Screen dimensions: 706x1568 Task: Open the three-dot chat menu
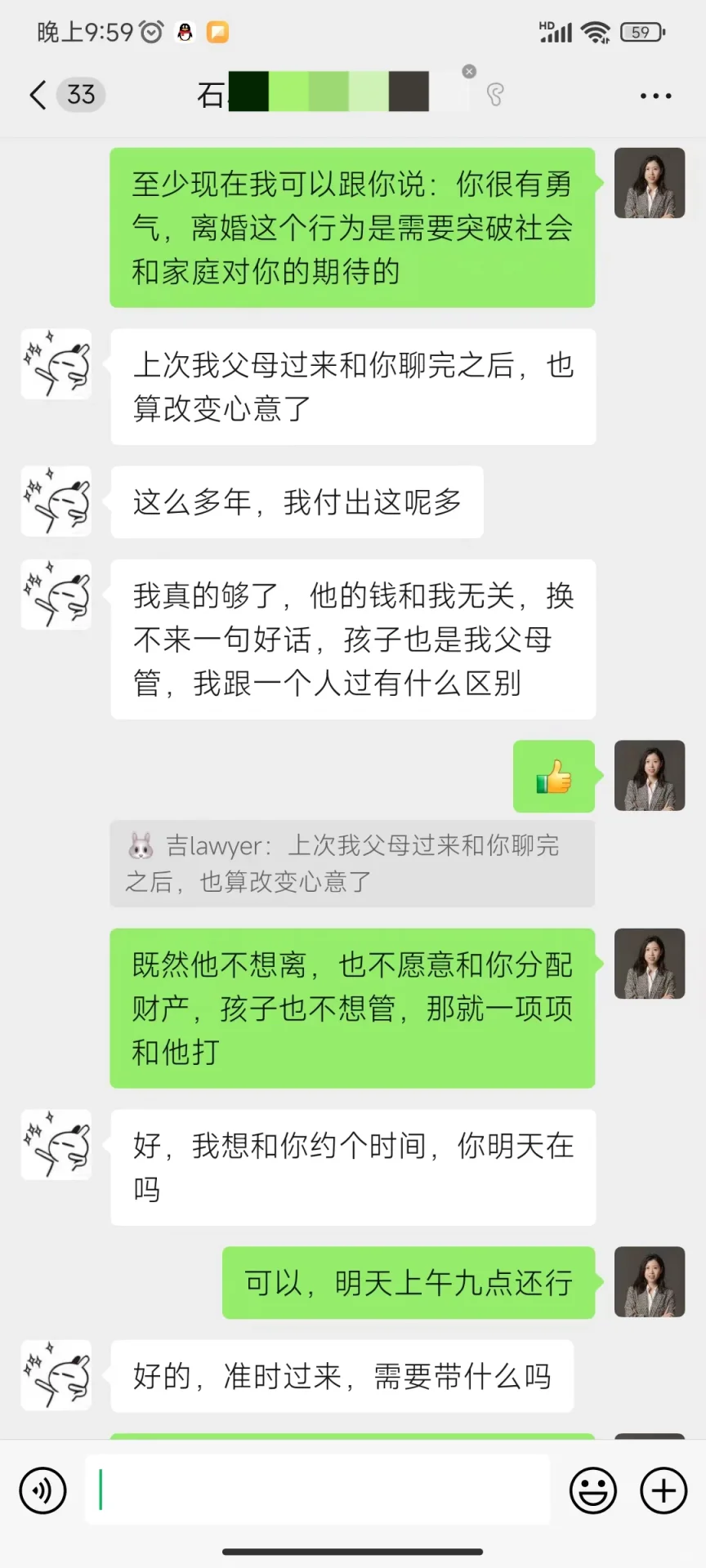[655, 96]
